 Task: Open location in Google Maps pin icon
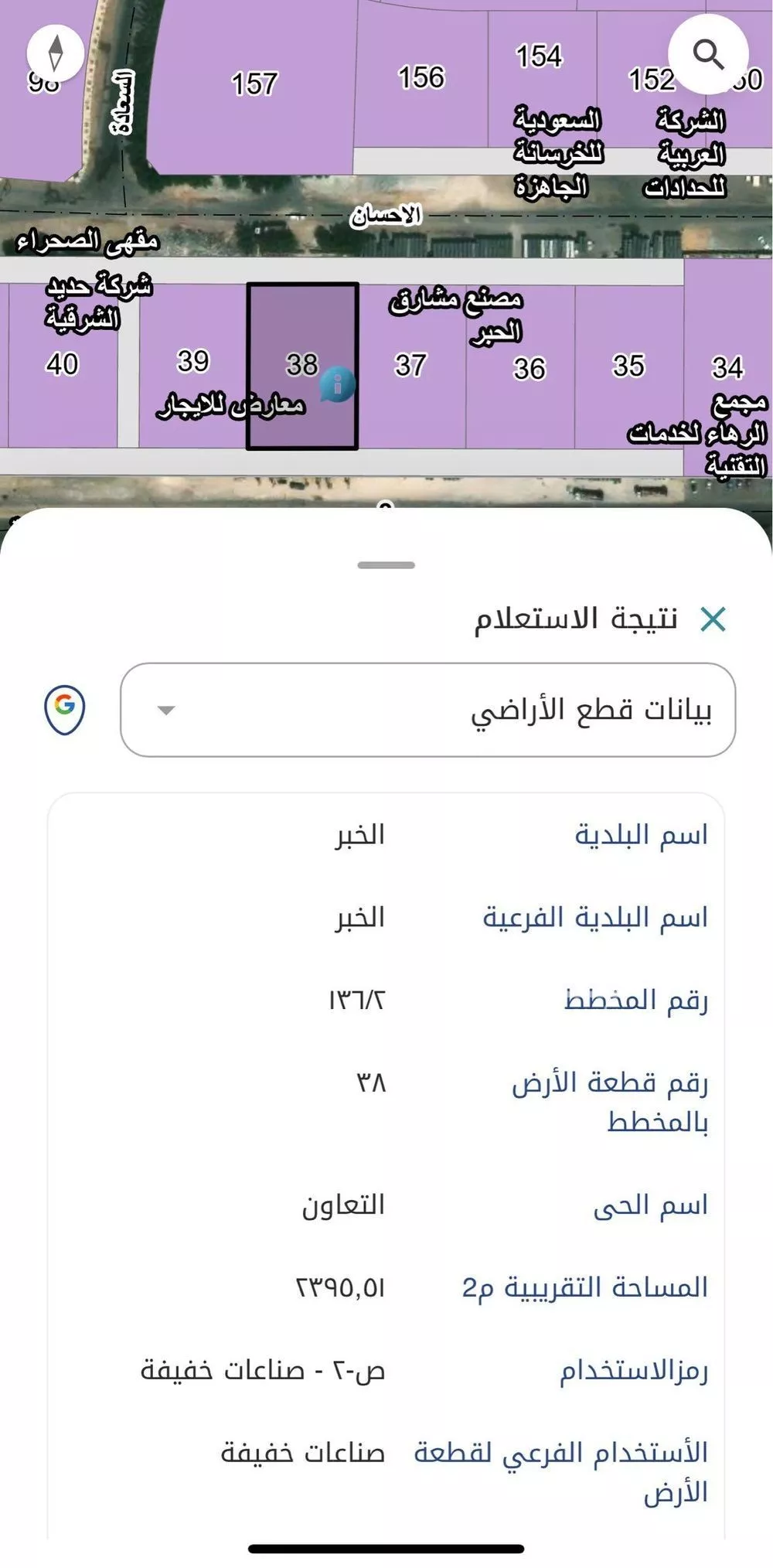point(65,708)
